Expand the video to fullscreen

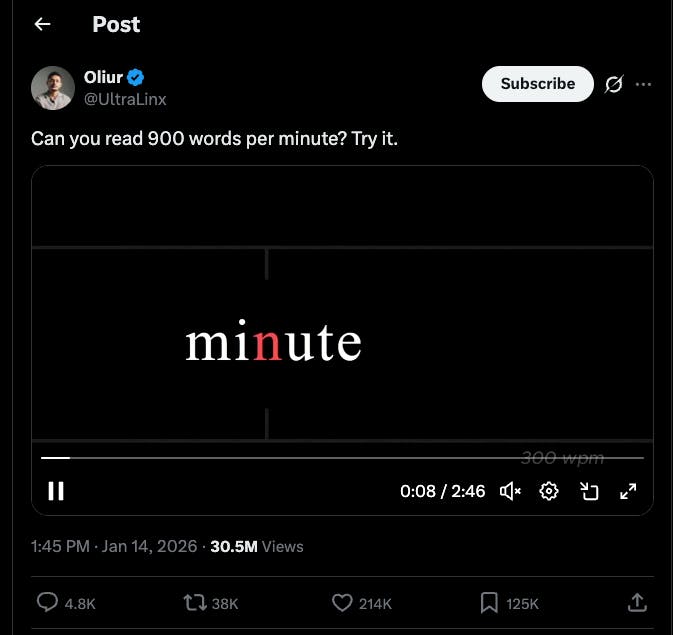(628, 491)
